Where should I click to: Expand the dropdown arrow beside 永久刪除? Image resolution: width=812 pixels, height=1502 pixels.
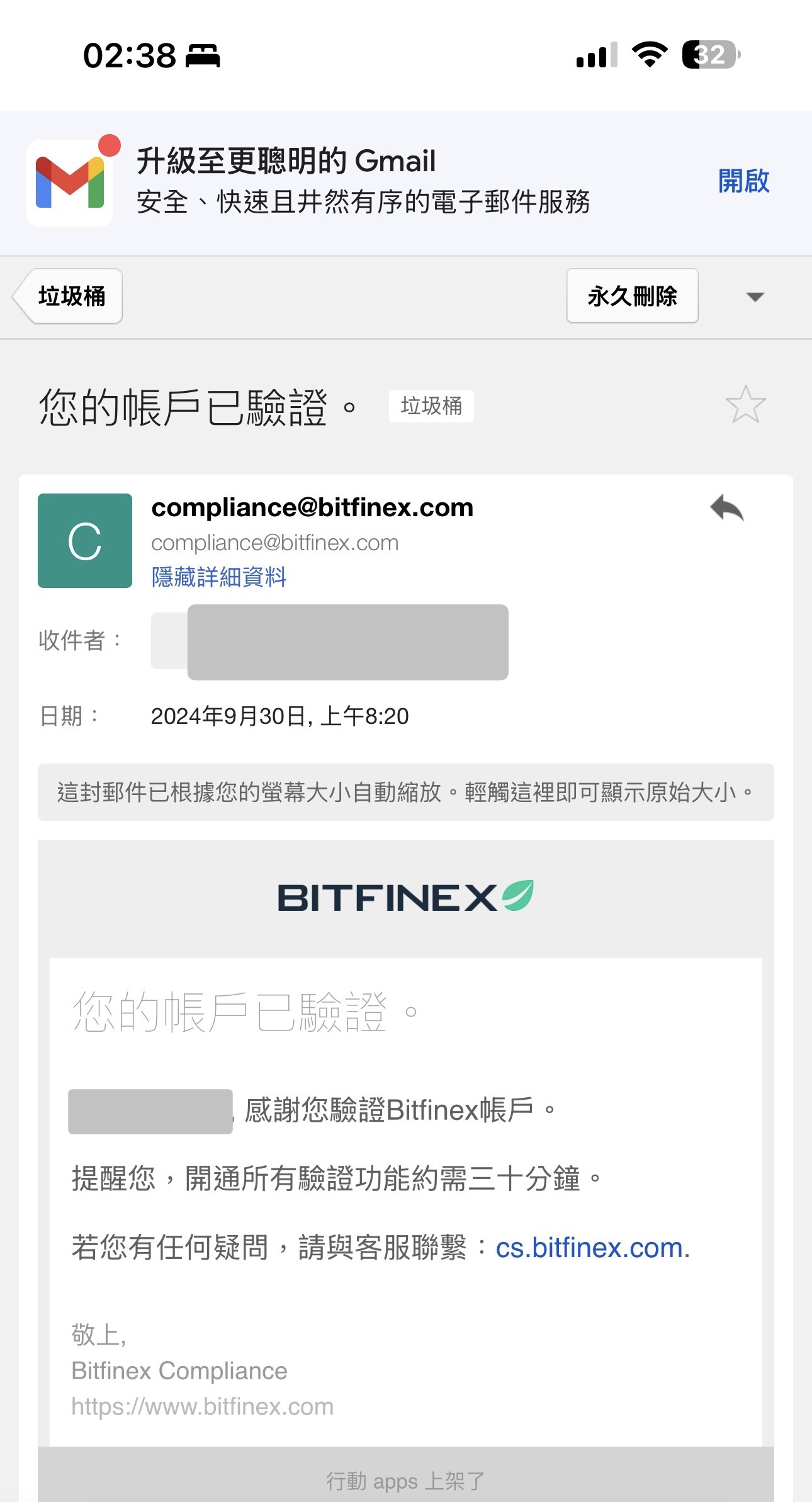point(755,296)
